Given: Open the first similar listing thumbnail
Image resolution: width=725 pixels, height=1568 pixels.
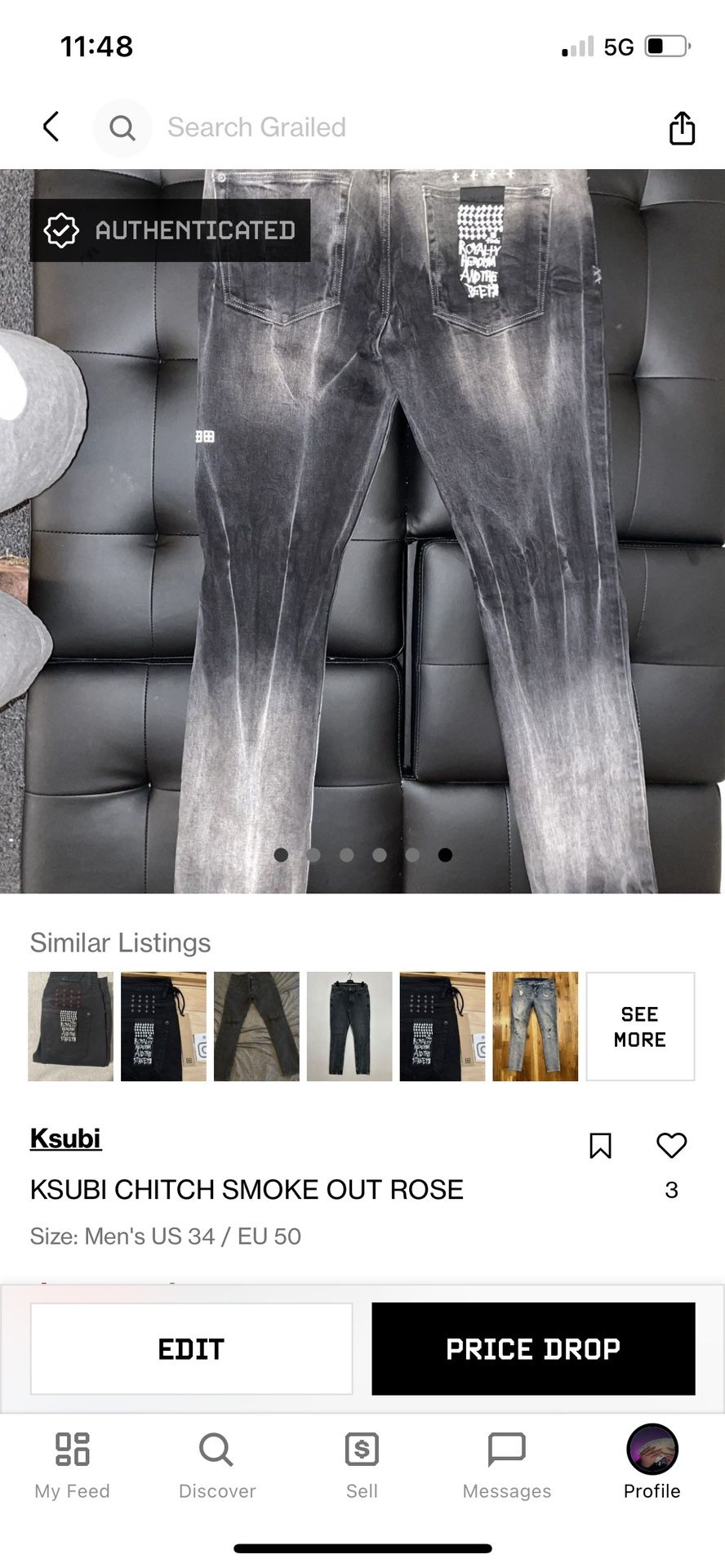Looking at the screenshot, I should [70, 1027].
